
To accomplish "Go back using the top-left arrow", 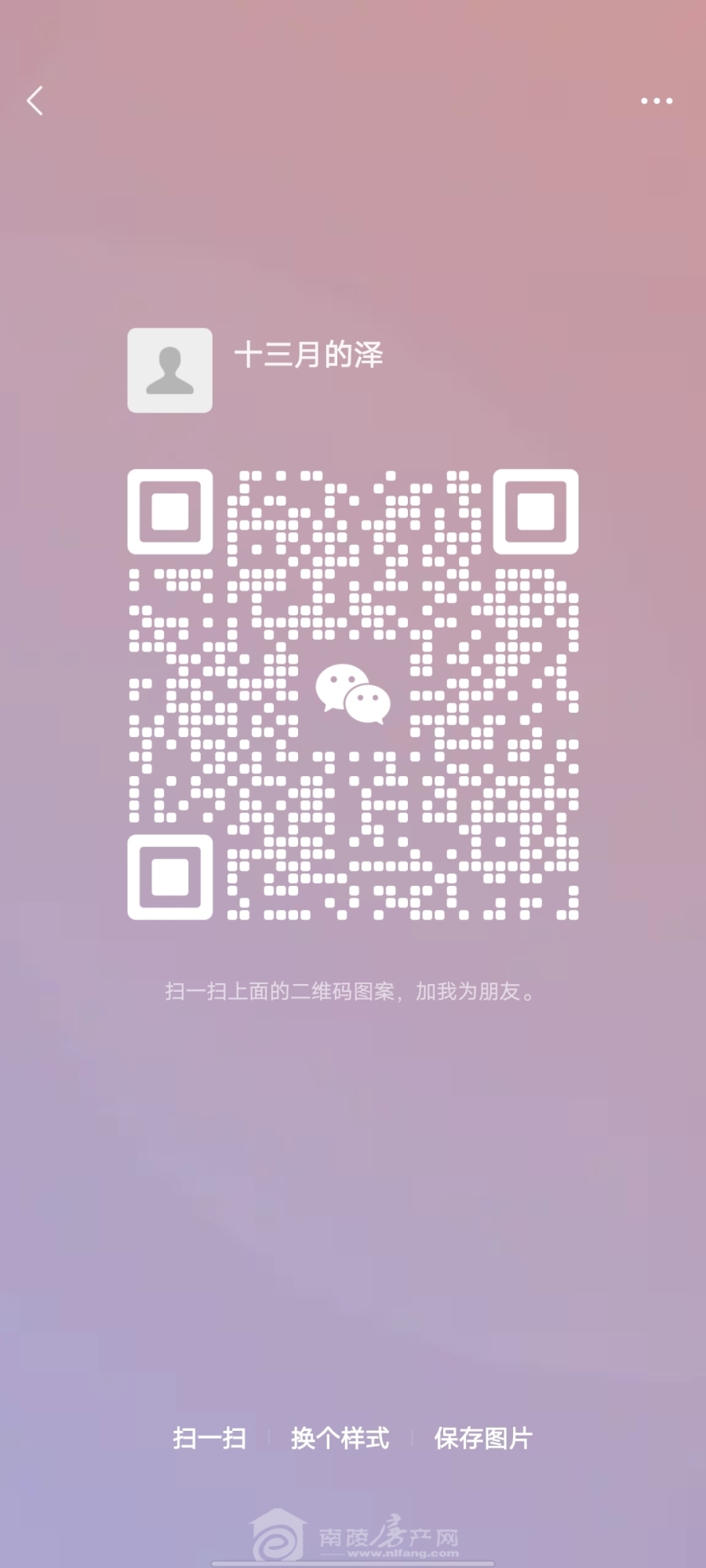I will 35,101.
